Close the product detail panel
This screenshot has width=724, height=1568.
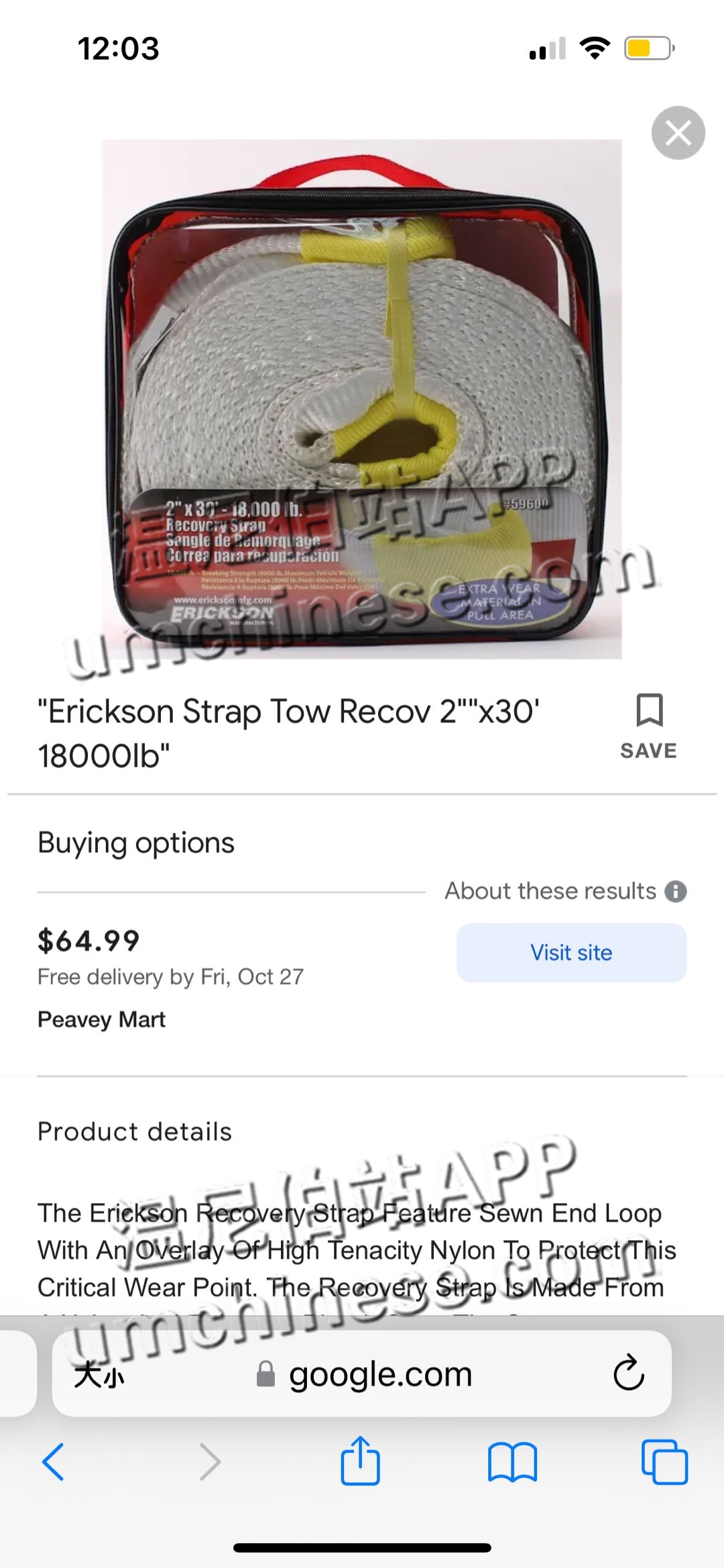(x=678, y=133)
